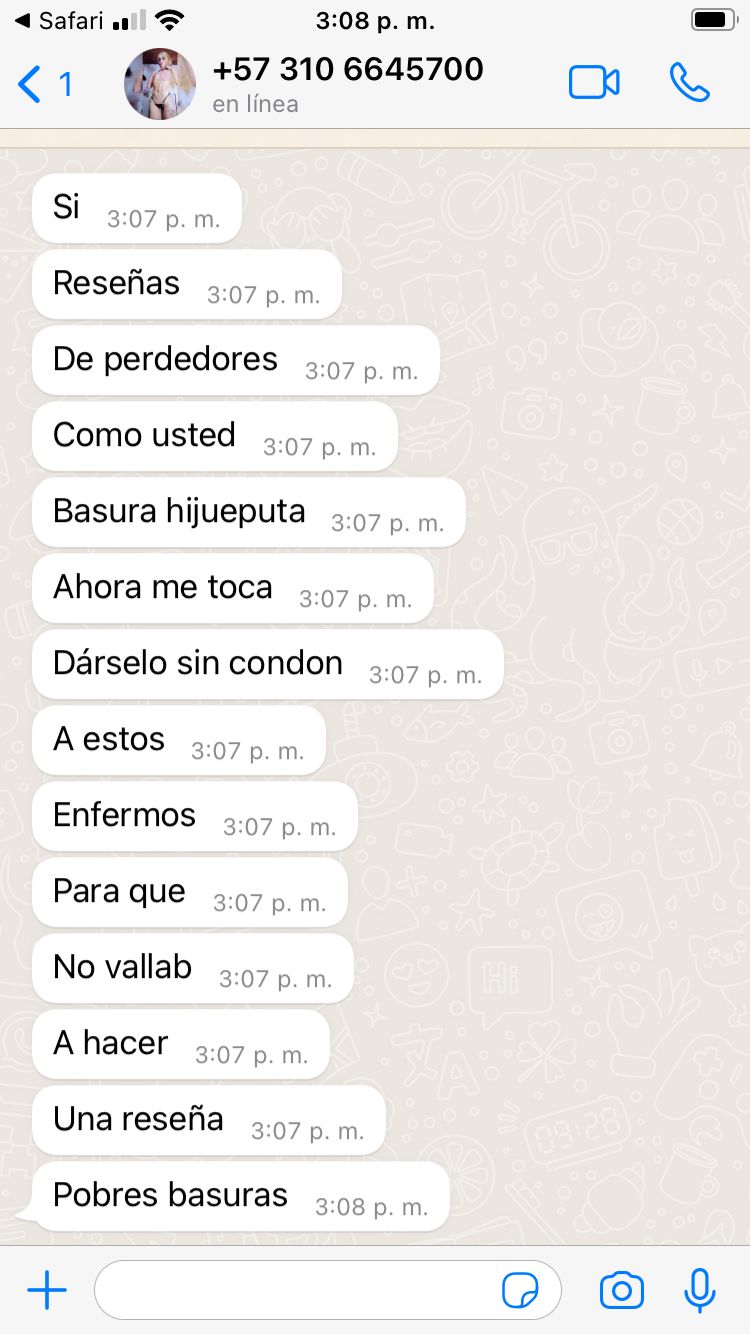Tap the microphone for a voice message
The width and height of the screenshot is (750, 1334).
point(700,1291)
